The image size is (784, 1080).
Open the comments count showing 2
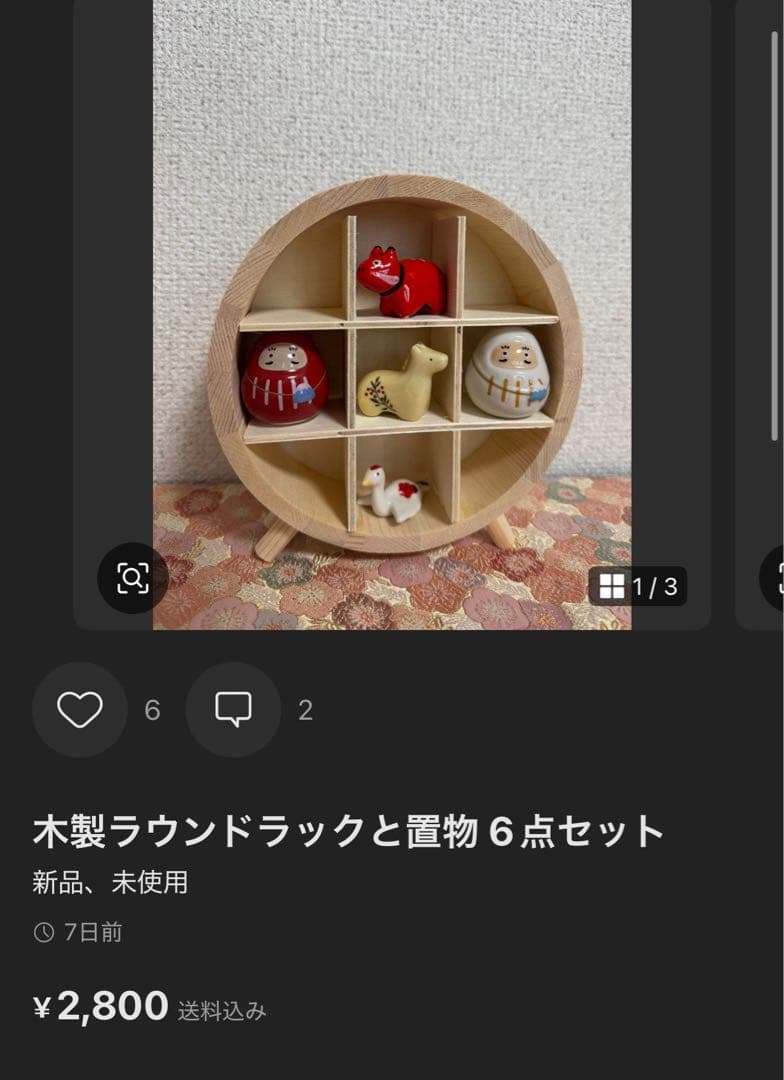tap(305, 710)
